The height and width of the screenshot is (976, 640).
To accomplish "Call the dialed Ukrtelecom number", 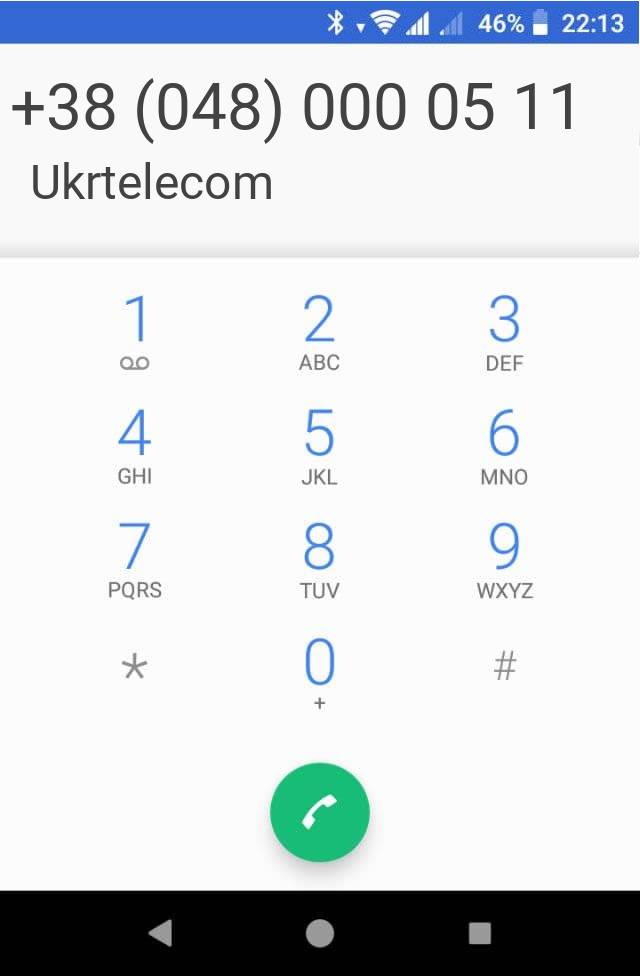I will [x=320, y=813].
